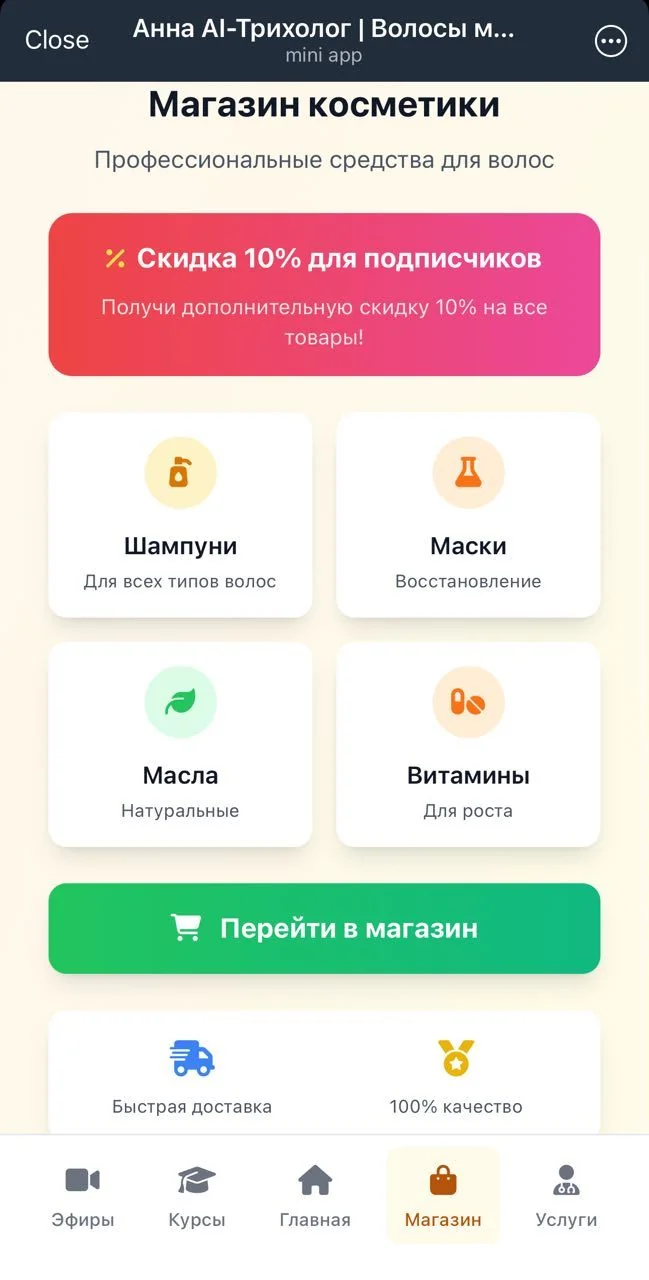This screenshot has height=1280, width=649.
Task: Select the Масла category
Action: pyautogui.click(x=180, y=744)
